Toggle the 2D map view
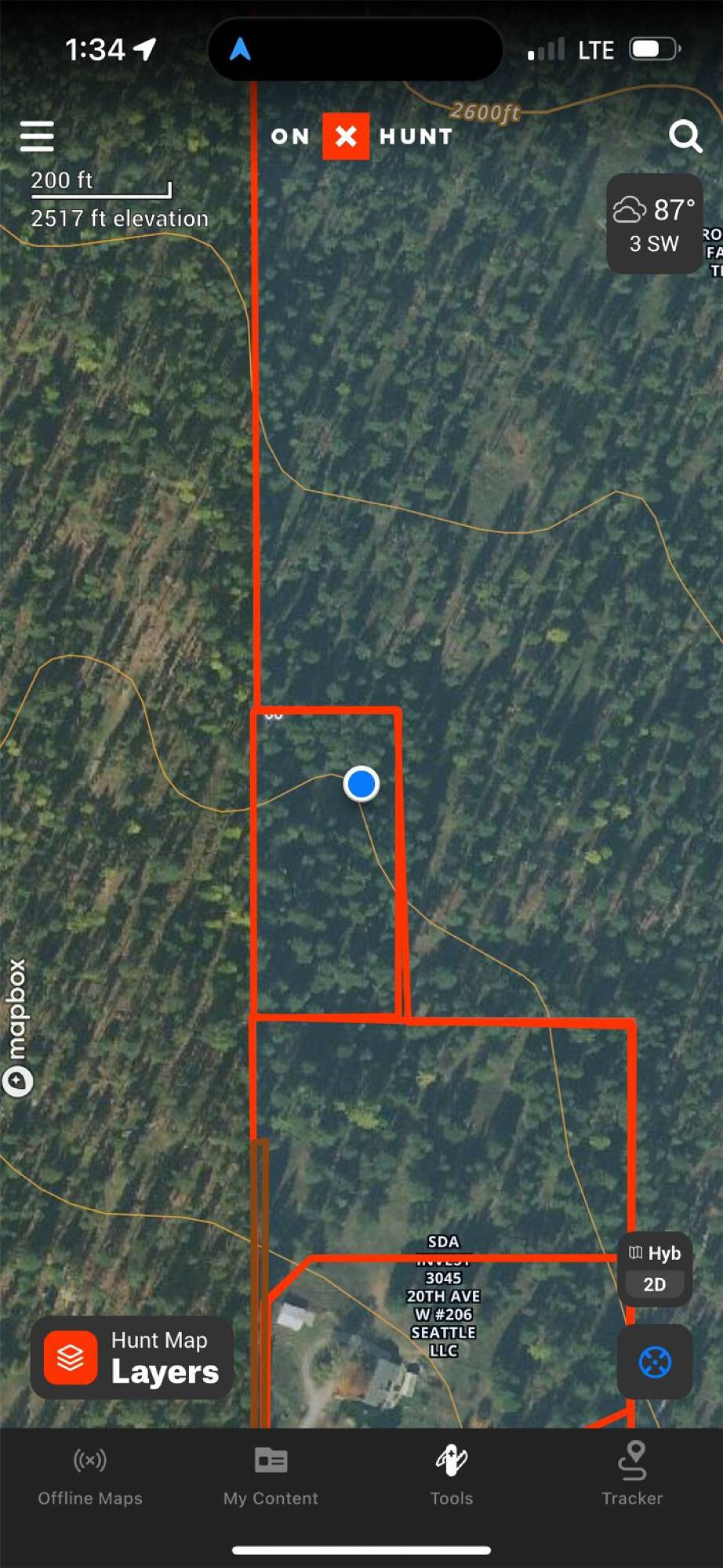Viewport: 723px width, 1568px height. pyautogui.click(x=655, y=1285)
